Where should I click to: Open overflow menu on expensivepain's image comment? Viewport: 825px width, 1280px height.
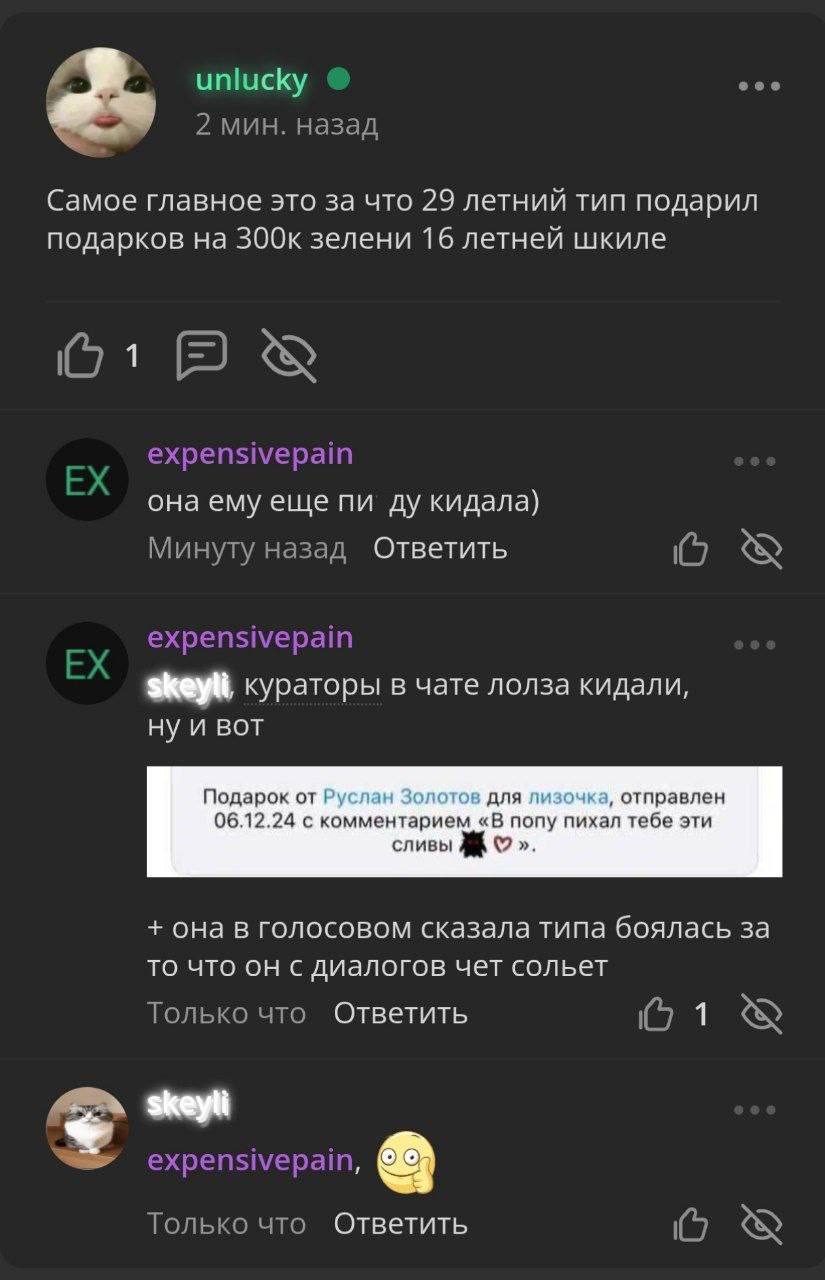click(x=754, y=645)
